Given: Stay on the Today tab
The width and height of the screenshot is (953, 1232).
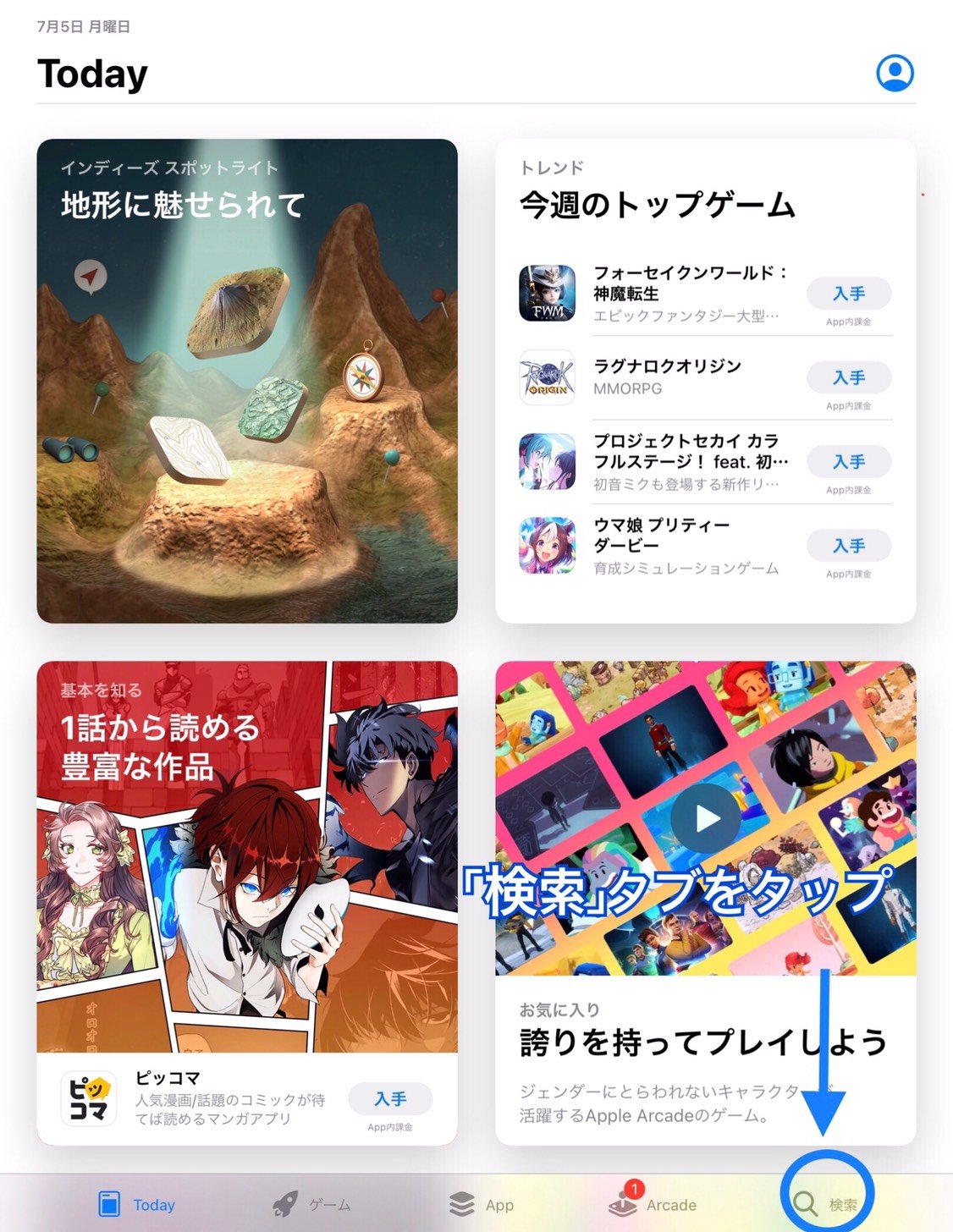Looking at the screenshot, I should click(x=137, y=1204).
